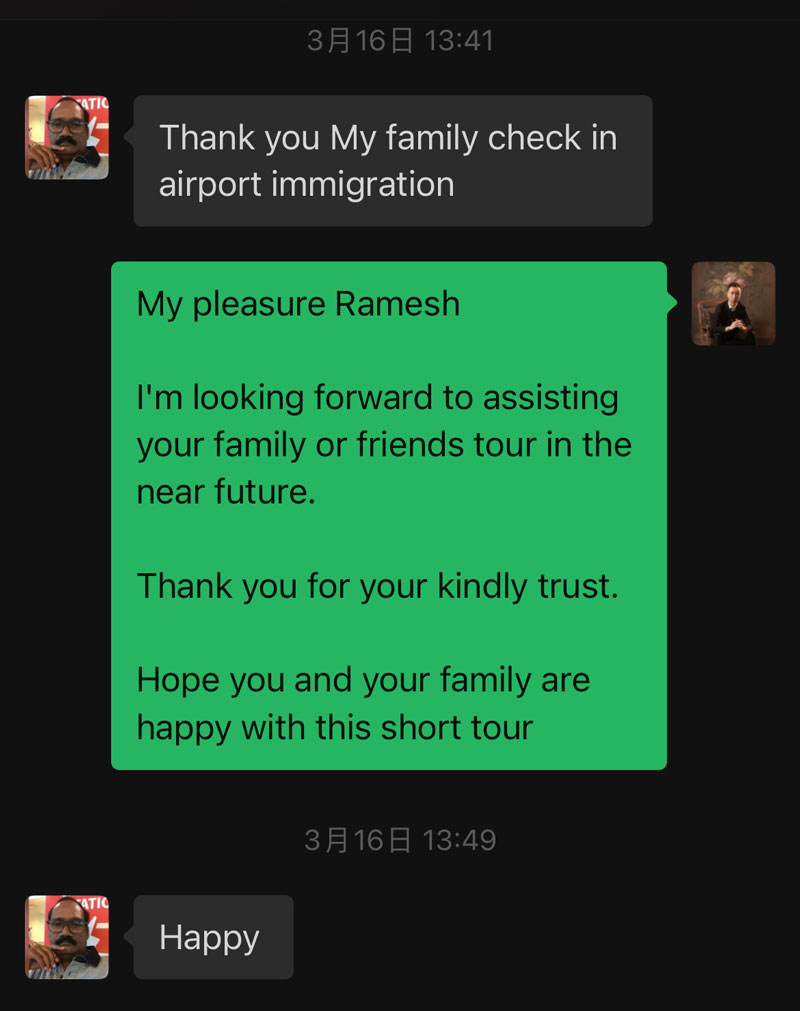Image resolution: width=800 pixels, height=1011 pixels.
Task: Select the 3月16日 13:41 timestamp
Action: coord(399,40)
